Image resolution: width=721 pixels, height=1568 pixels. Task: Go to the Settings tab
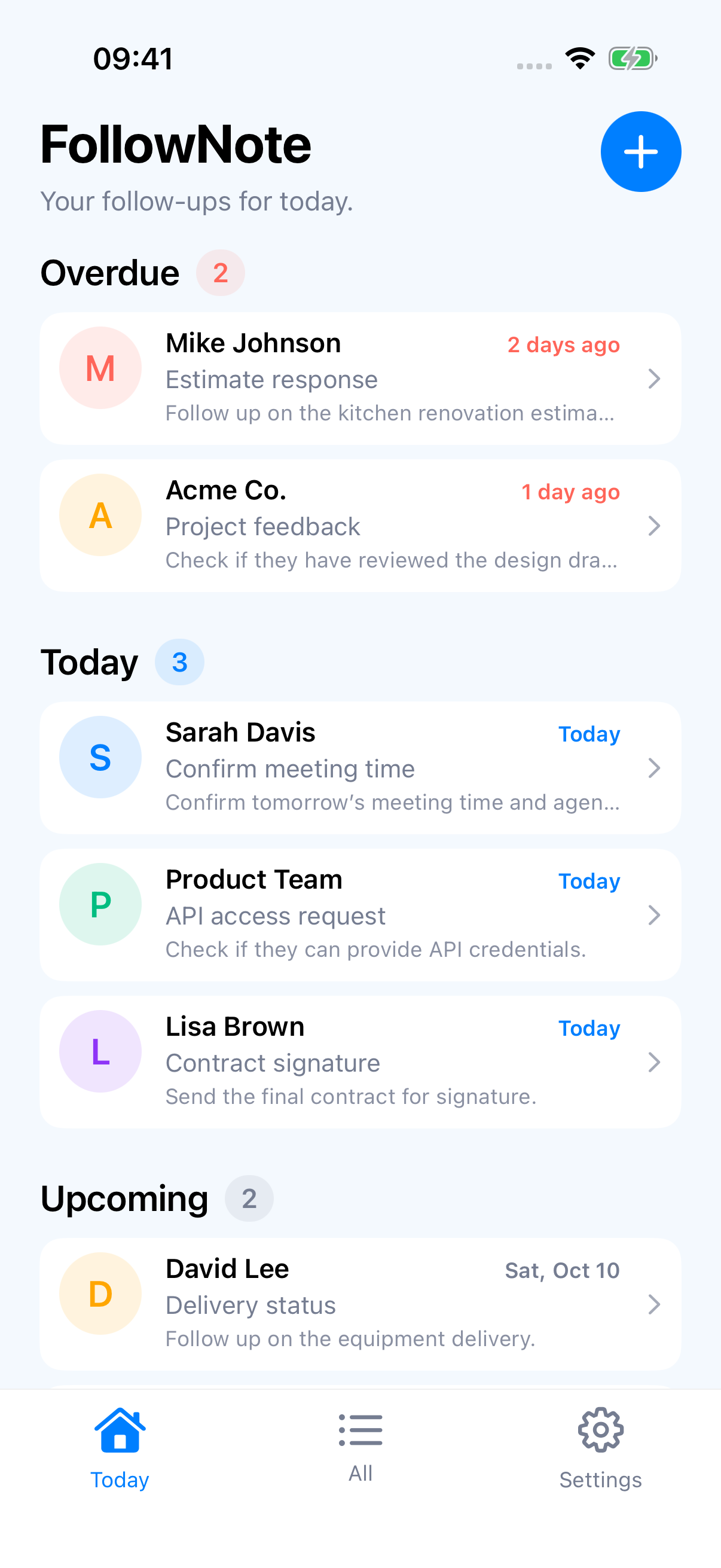tap(600, 1448)
